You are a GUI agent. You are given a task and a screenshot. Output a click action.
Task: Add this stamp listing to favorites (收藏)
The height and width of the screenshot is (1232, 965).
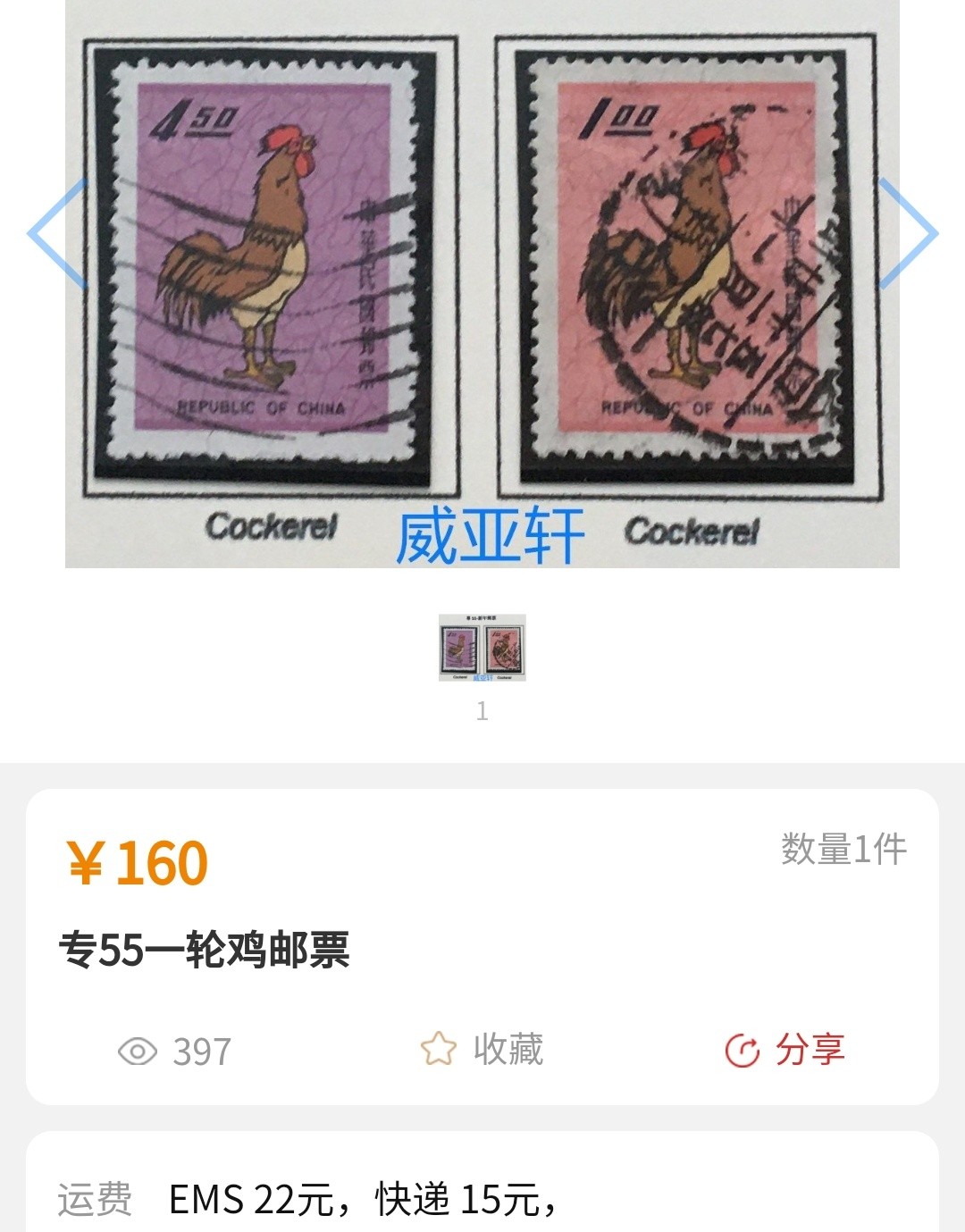tap(482, 1050)
